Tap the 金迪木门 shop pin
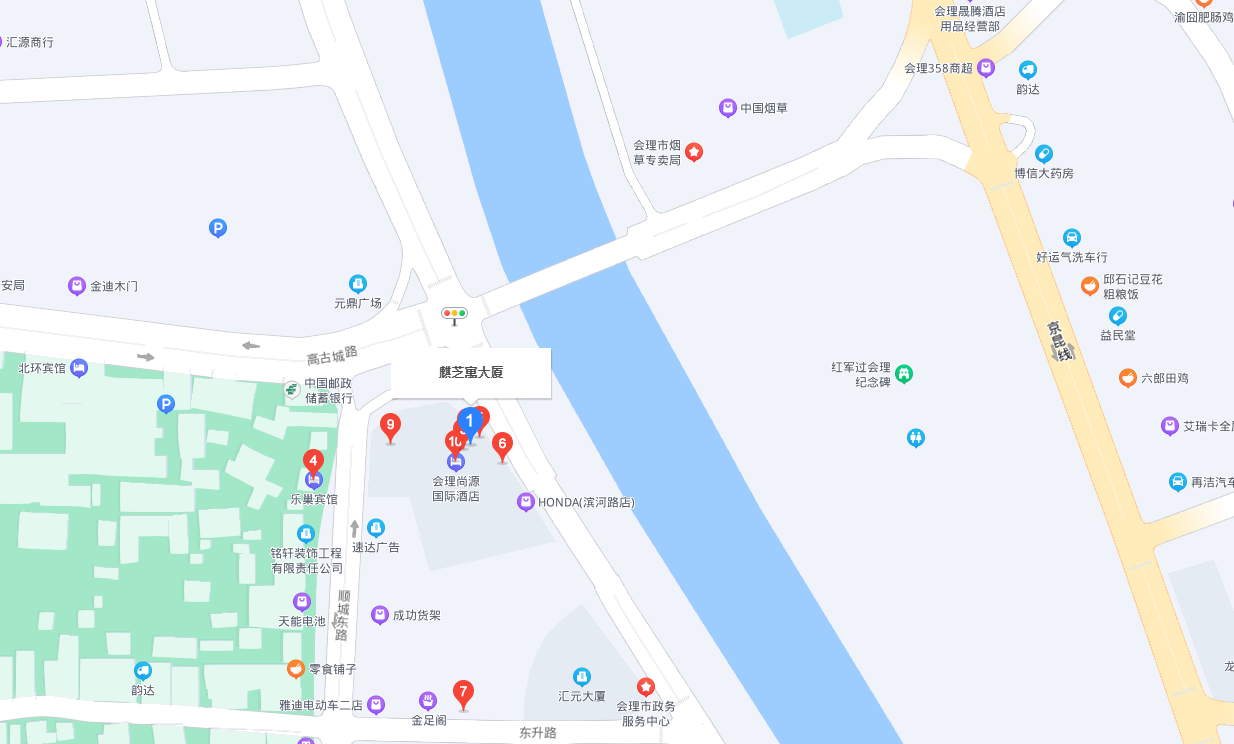This screenshot has height=744, width=1234. (x=77, y=286)
